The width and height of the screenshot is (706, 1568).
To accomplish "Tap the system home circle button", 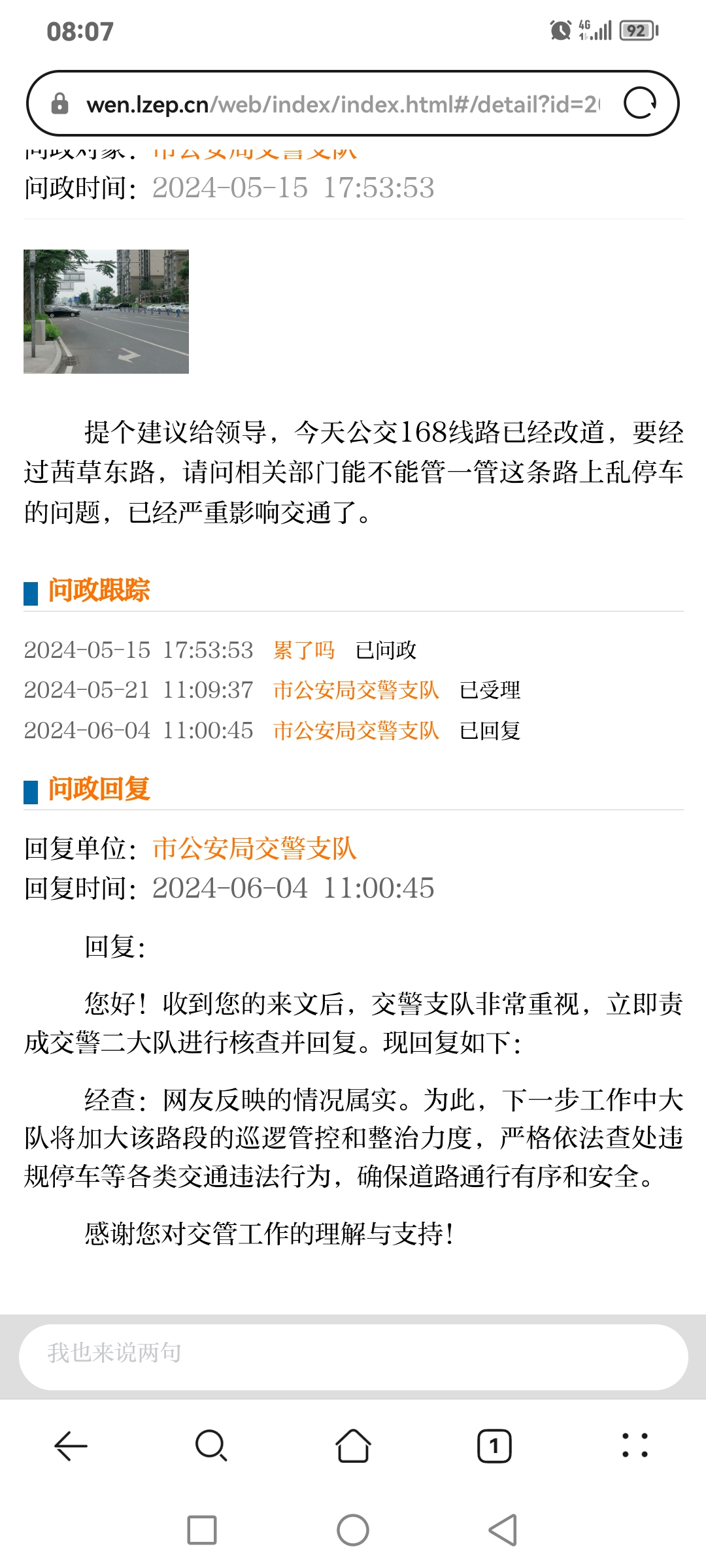I will [x=353, y=1530].
